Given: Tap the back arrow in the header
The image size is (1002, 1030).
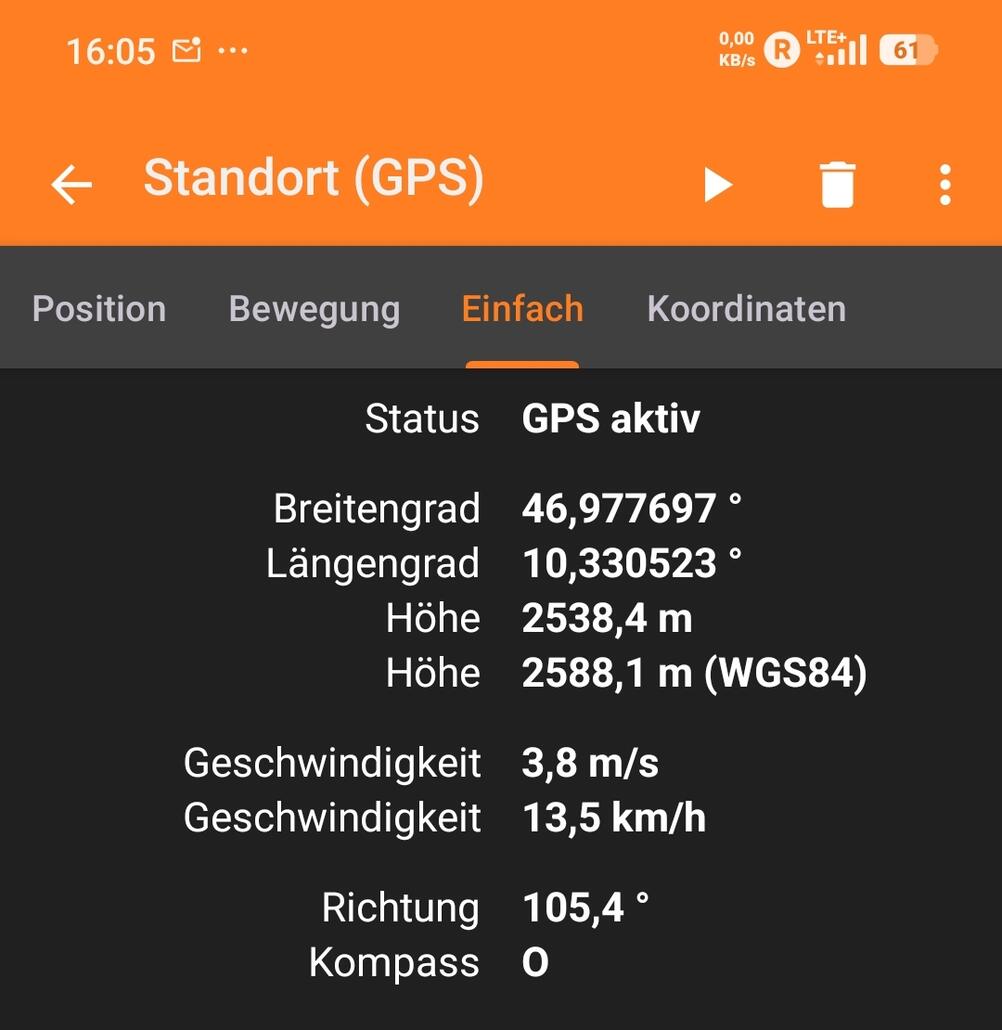Looking at the screenshot, I should (x=69, y=184).
